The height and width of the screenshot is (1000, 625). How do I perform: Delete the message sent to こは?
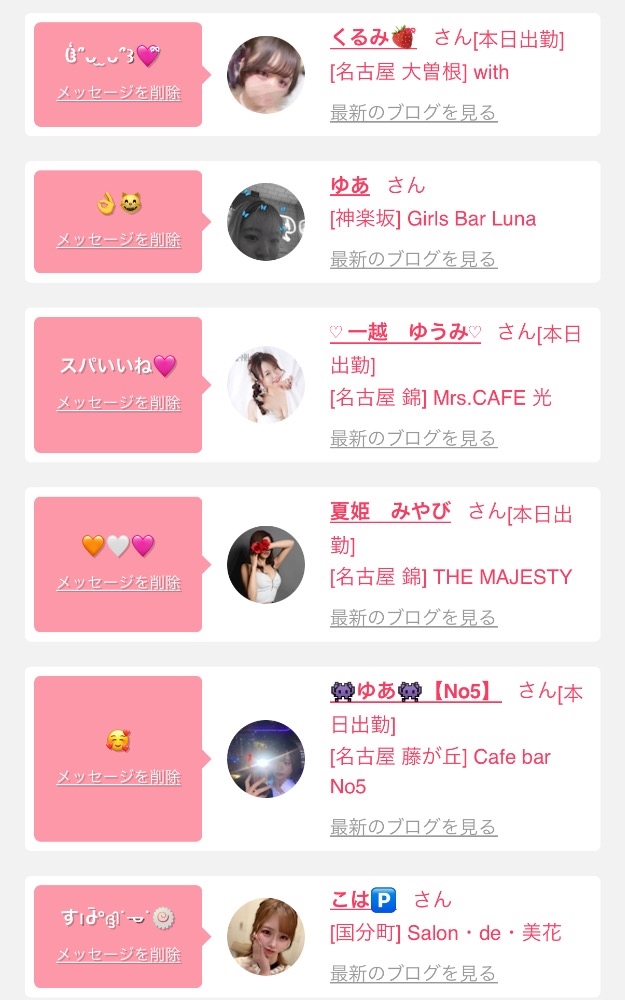[119, 955]
